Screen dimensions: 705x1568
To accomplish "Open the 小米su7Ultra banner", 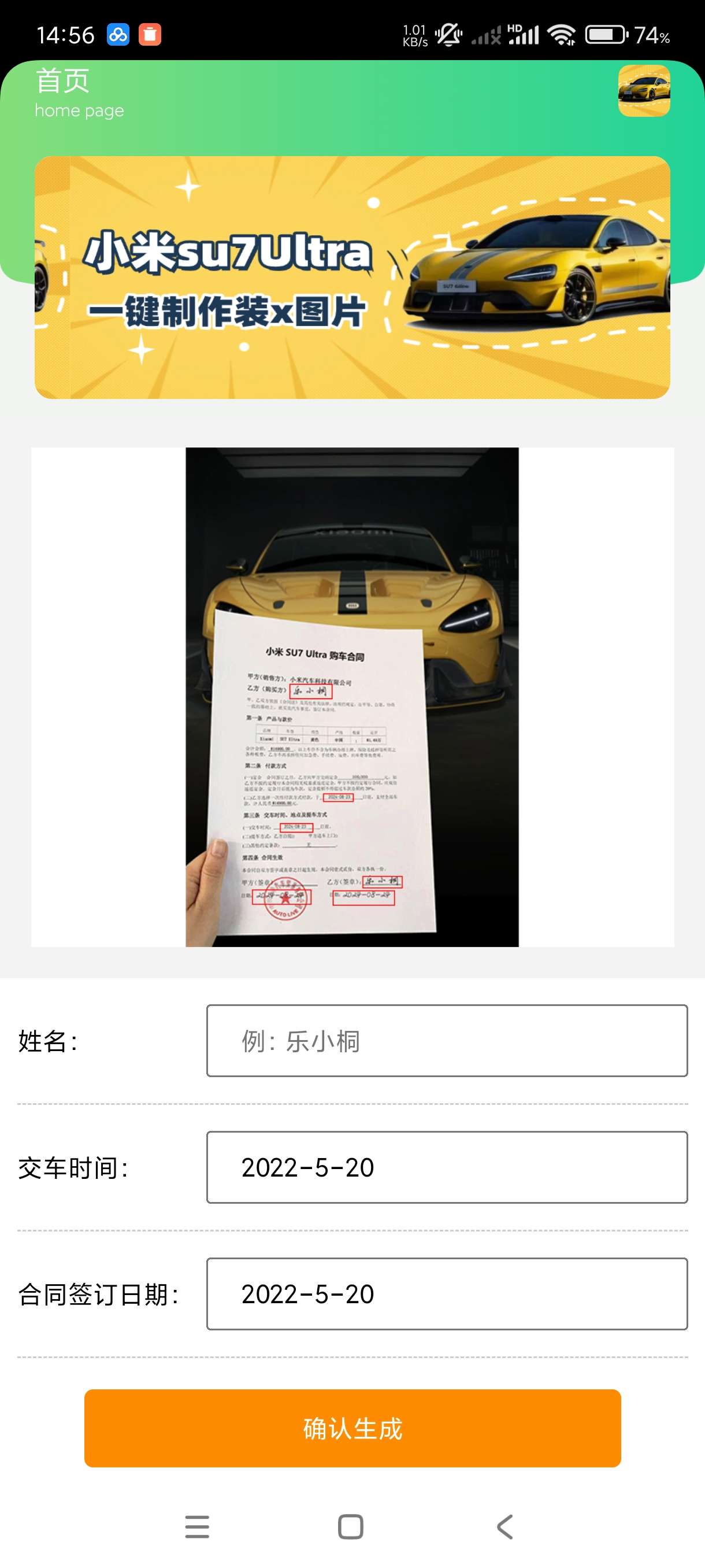I will tap(352, 278).
